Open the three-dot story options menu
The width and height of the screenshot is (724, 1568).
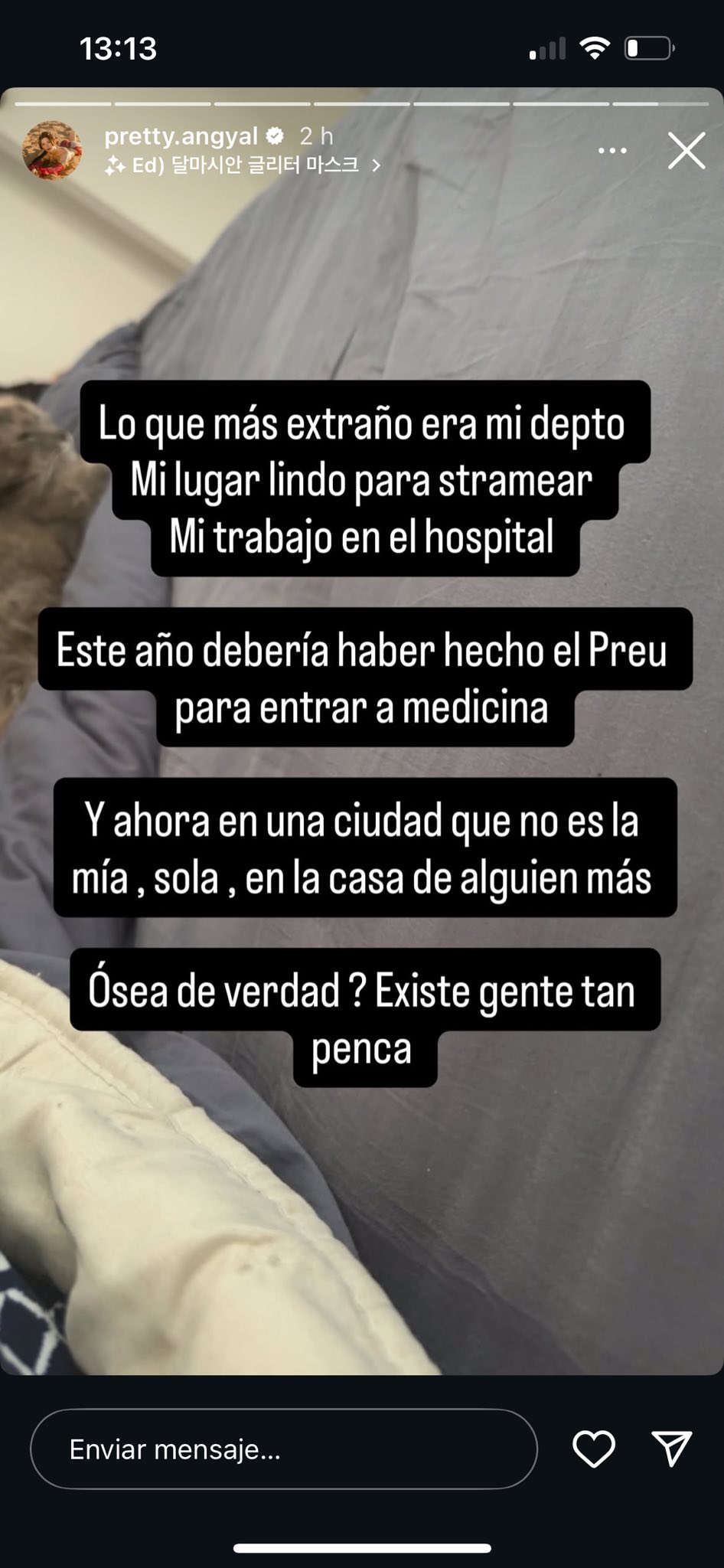612,151
